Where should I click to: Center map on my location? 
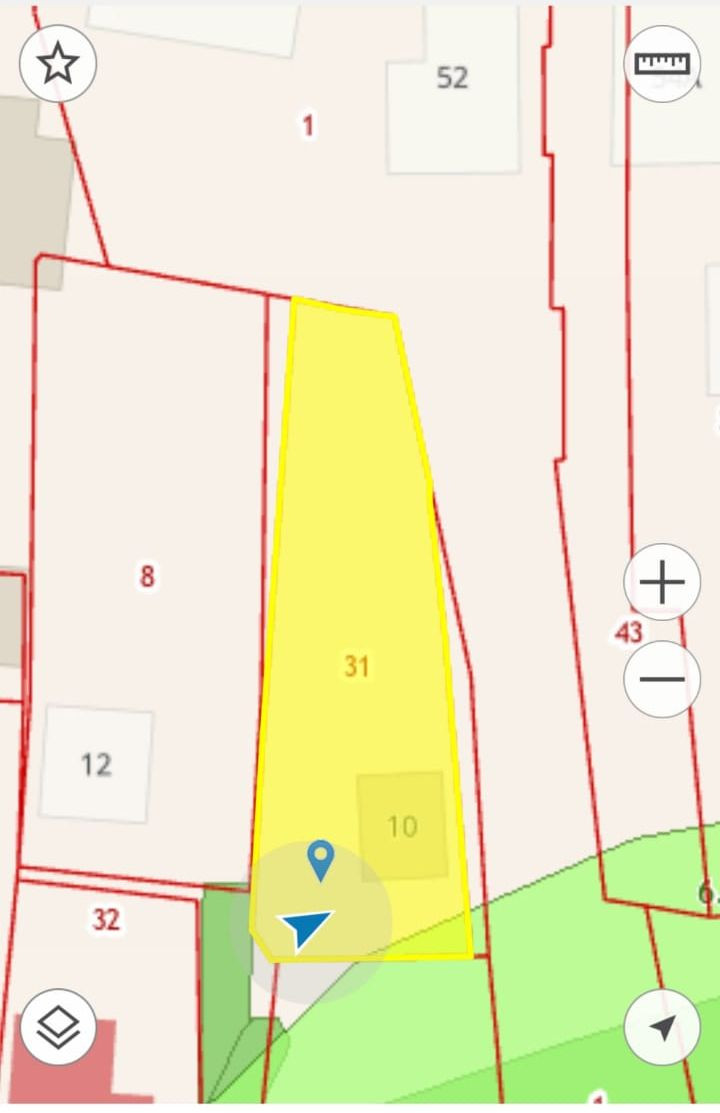pyautogui.click(x=662, y=1027)
